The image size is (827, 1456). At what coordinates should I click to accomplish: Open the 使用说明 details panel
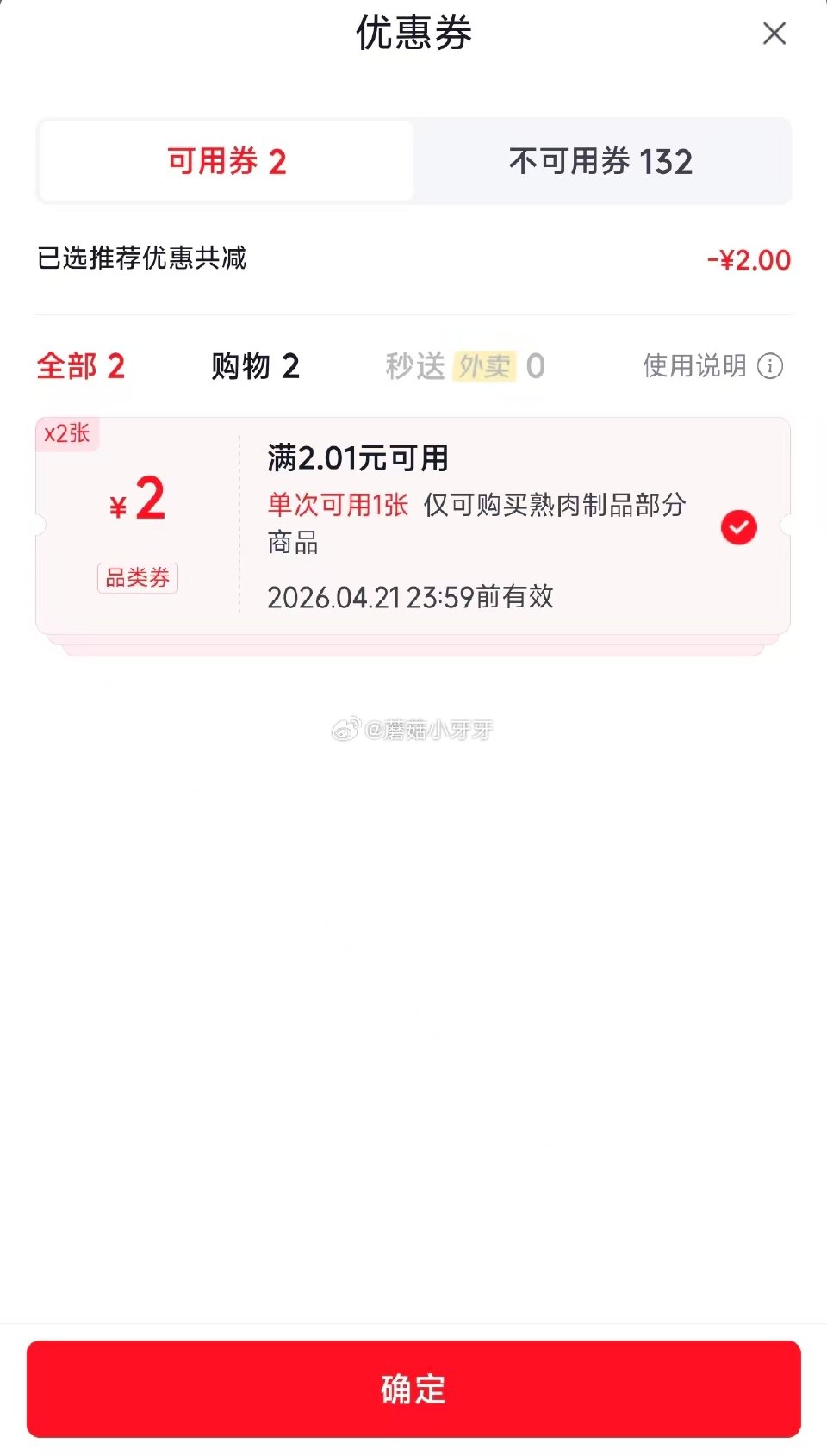(693, 366)
